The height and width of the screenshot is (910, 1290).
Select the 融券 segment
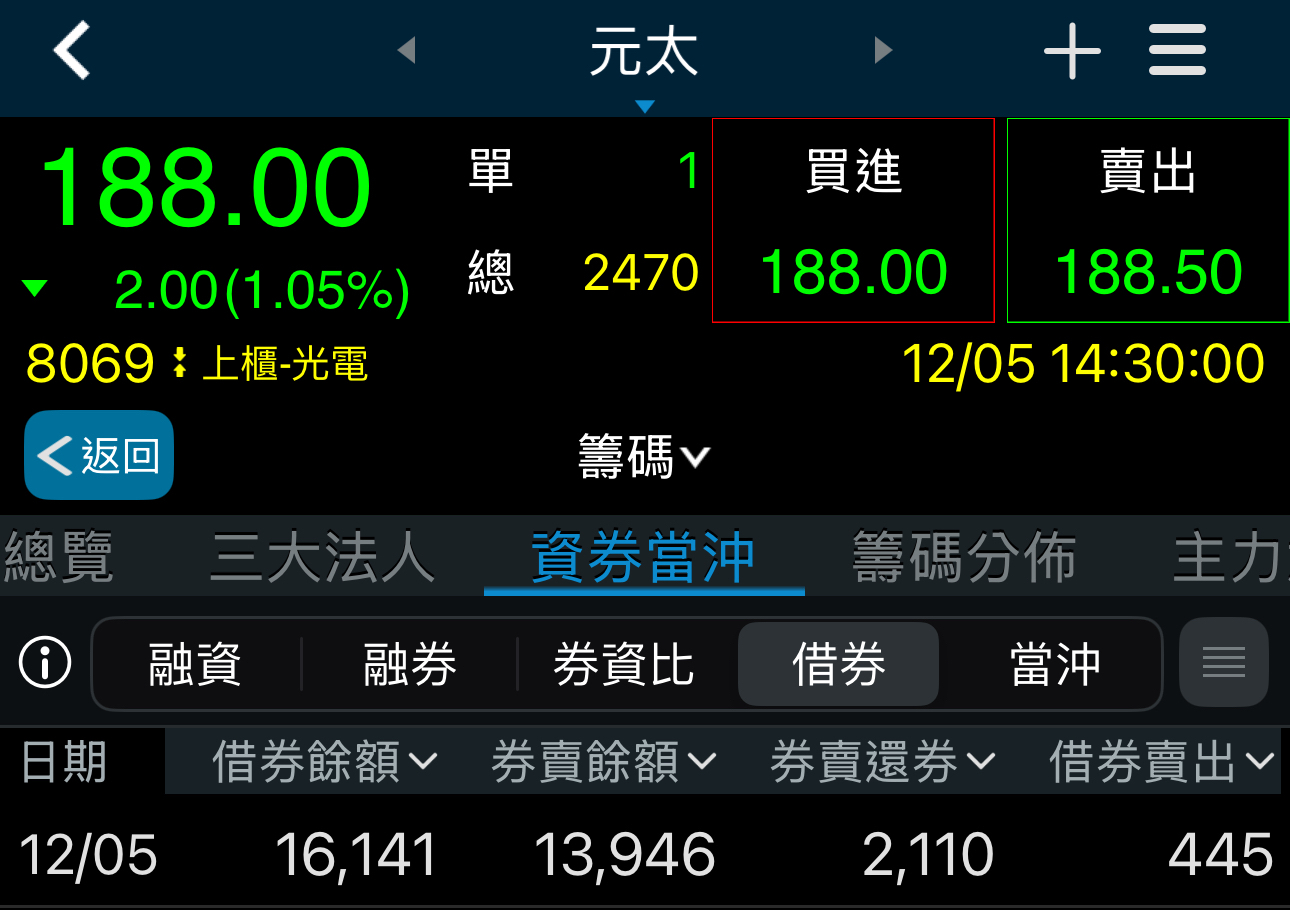410,664
